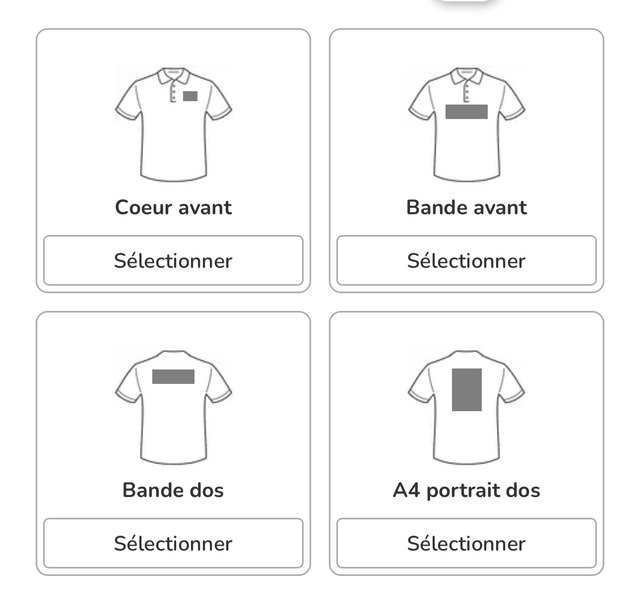The width and height of the screenshot is (640, 615).
Task: Pick the A4 portrait dos option
Action: click(466, 544)
